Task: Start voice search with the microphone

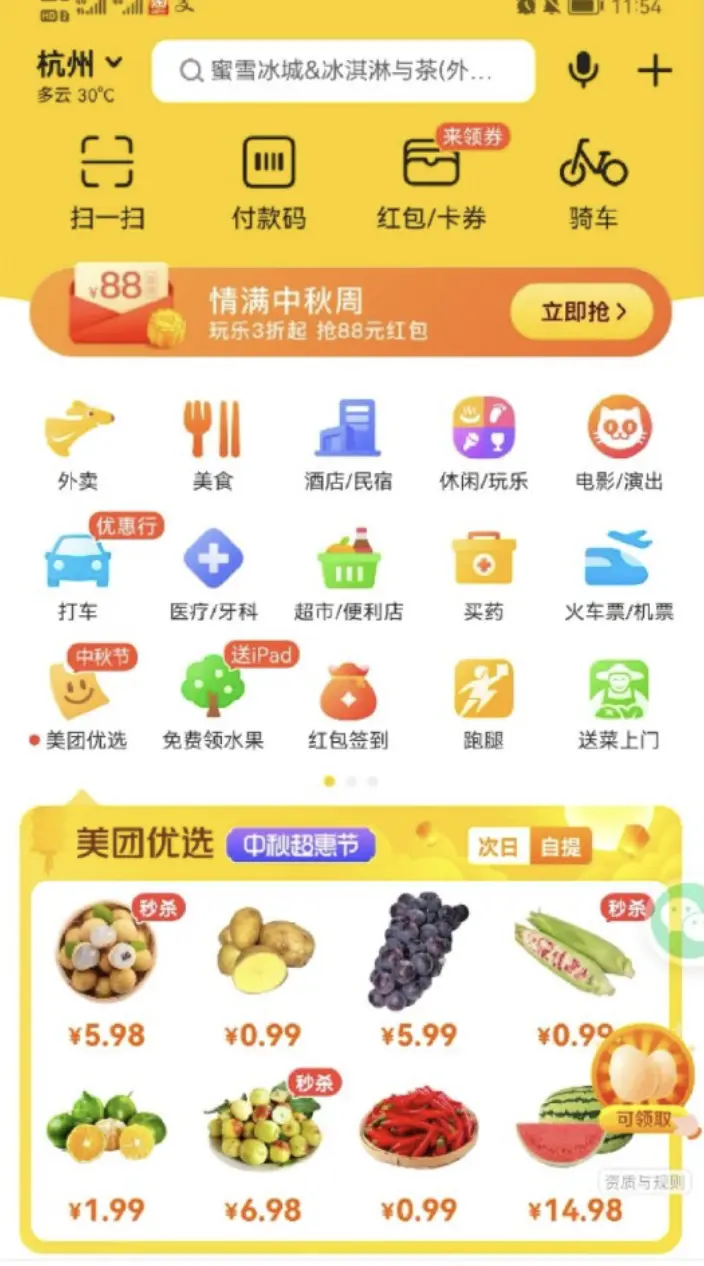Action: click(583, 70)
